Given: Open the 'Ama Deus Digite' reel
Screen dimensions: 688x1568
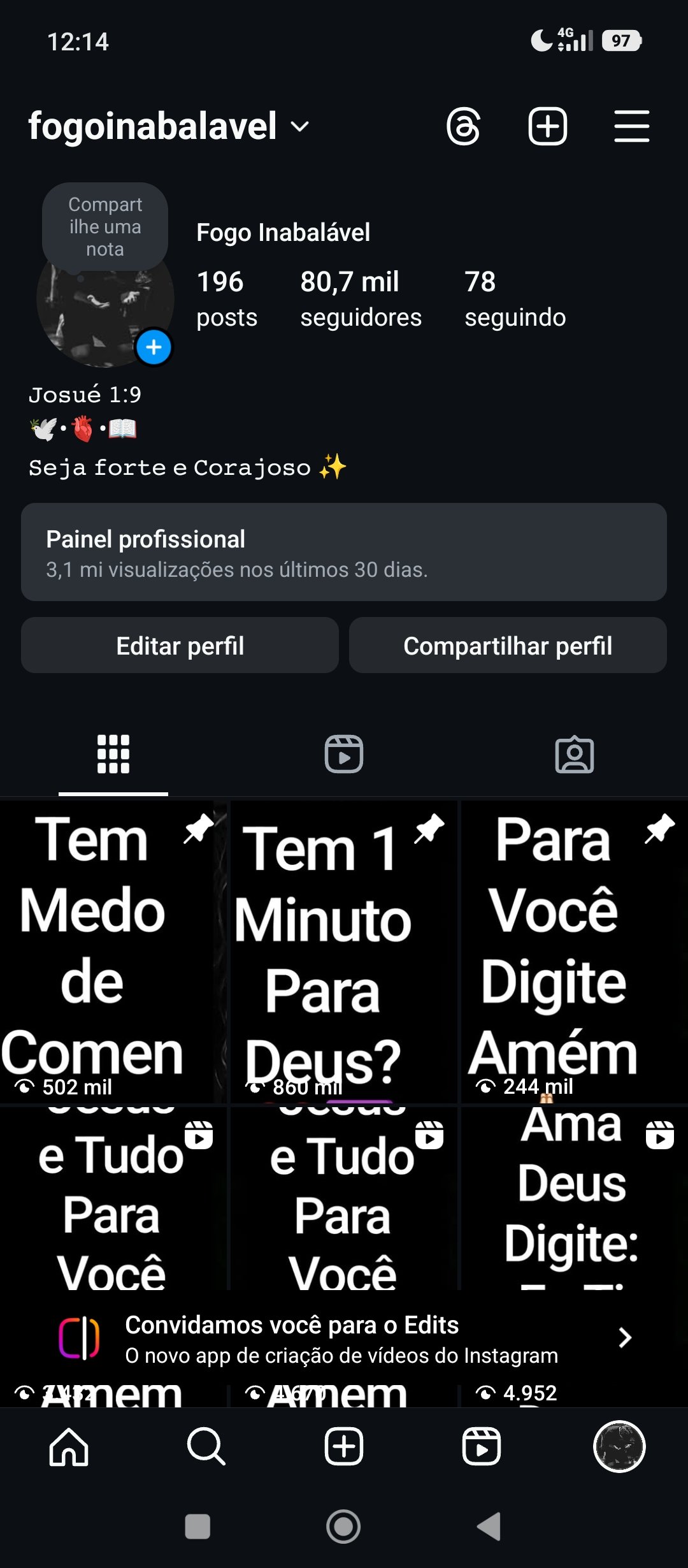Looking at the screenshot, I should coord(574,1198).
